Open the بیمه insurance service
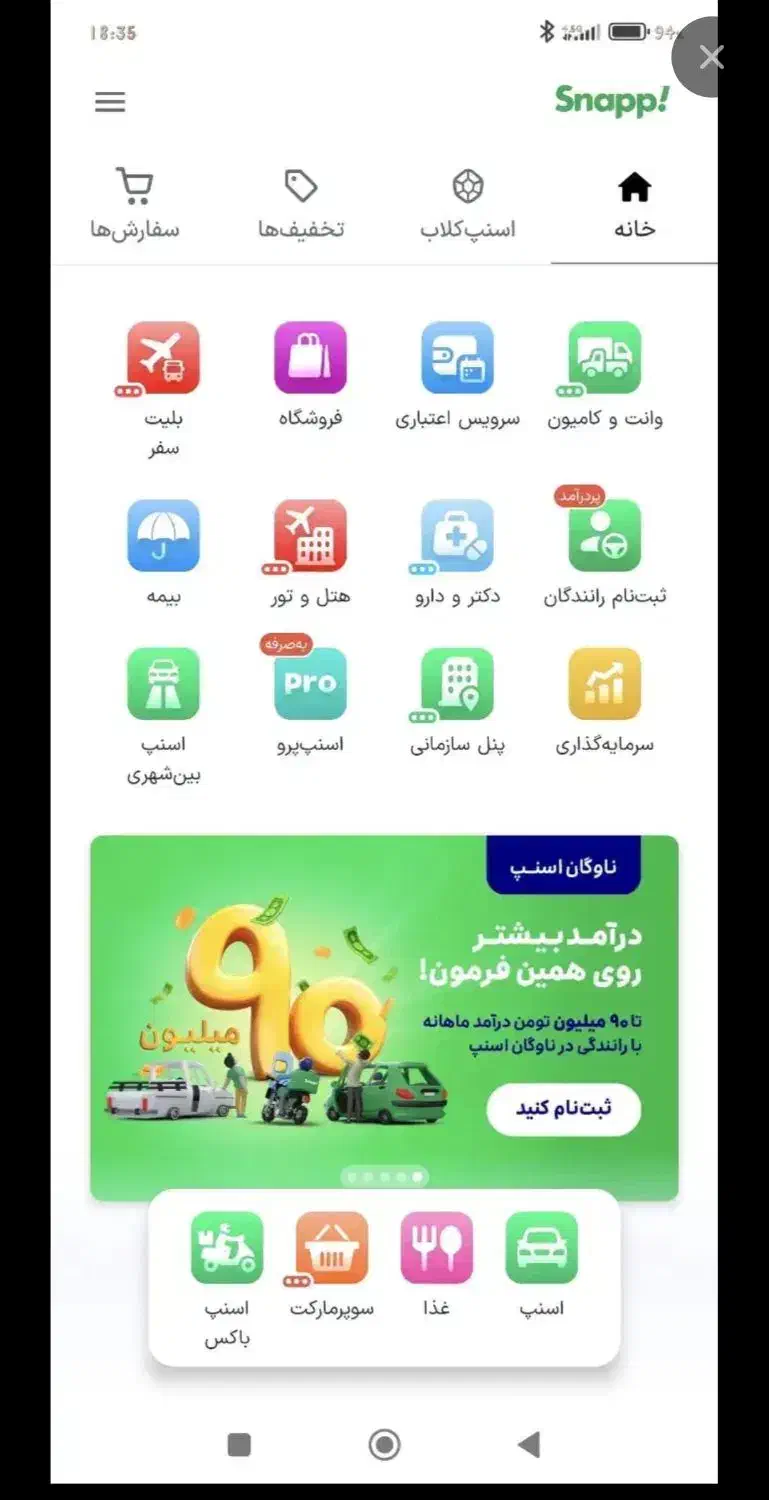The height and width of the screenshot is (1500, 769). click(x=163, y=536)
